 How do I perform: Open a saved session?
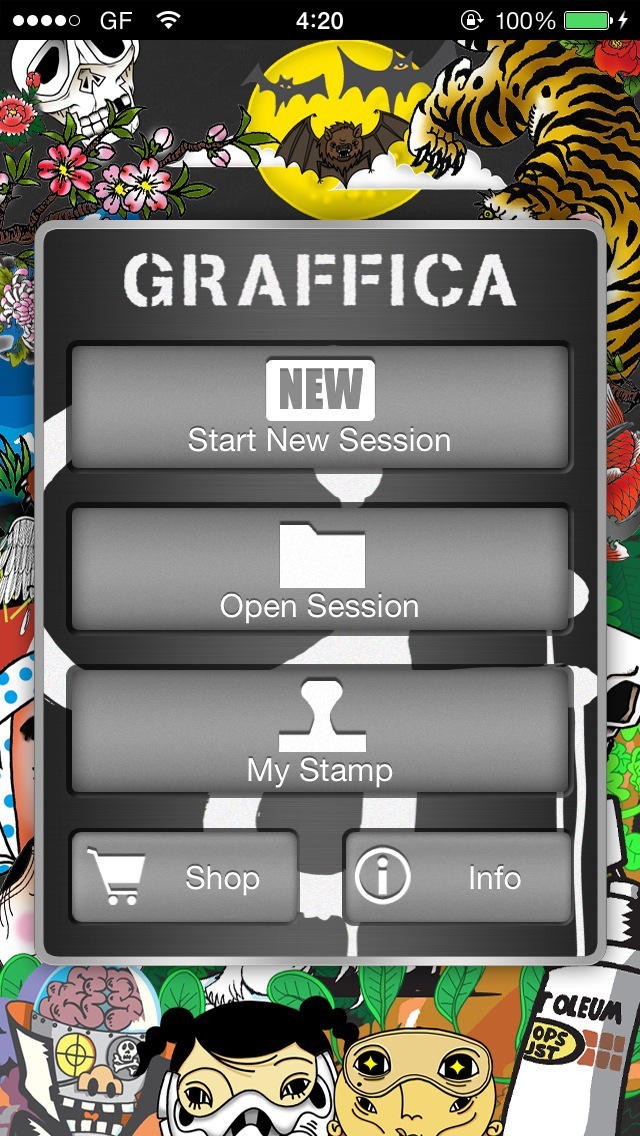(x=320, y=569)
